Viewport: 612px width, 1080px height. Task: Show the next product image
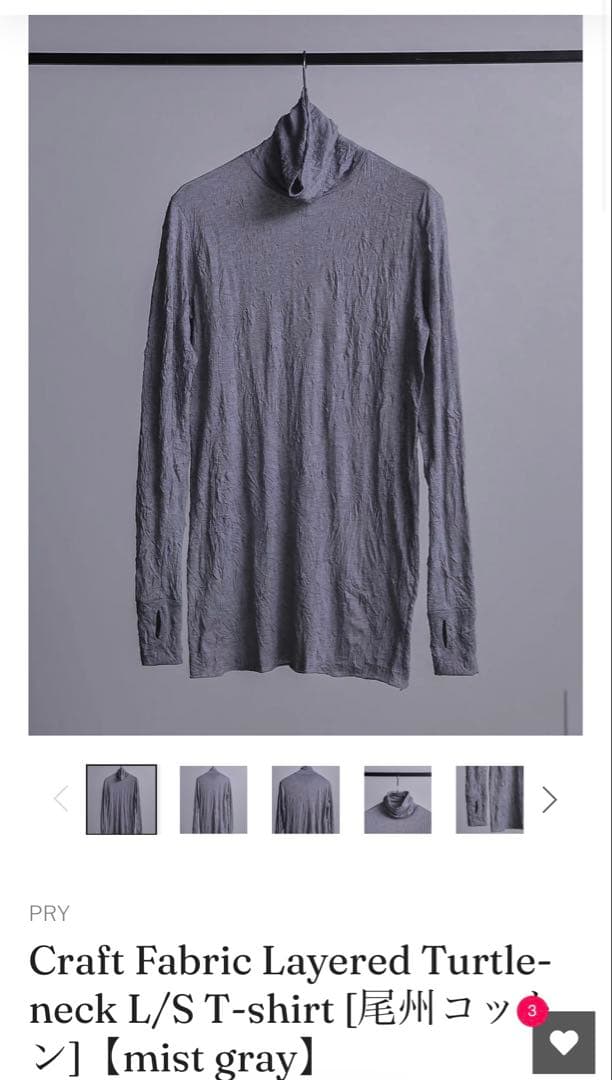(549, 799)
